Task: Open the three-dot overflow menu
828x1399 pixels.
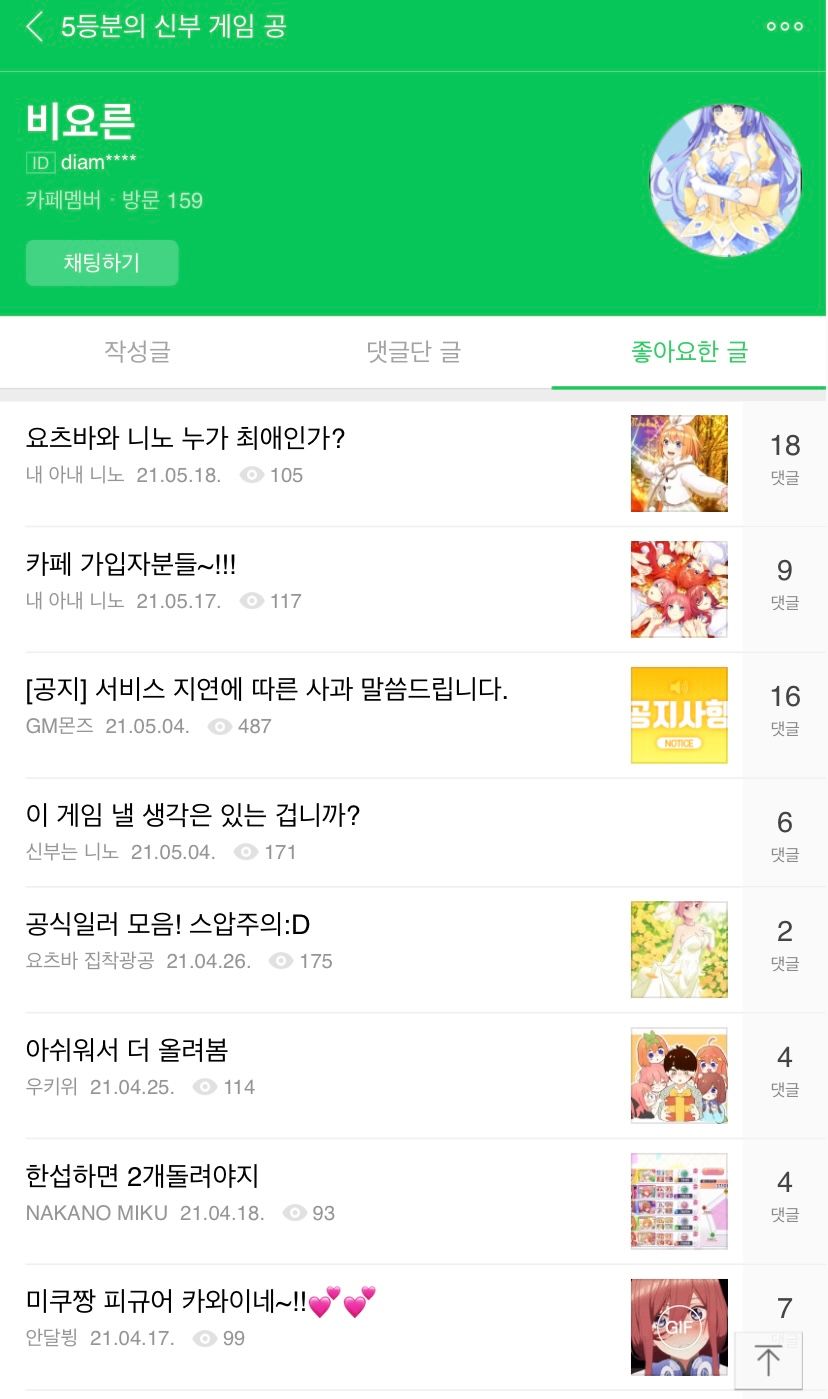Action: (784, 27)
